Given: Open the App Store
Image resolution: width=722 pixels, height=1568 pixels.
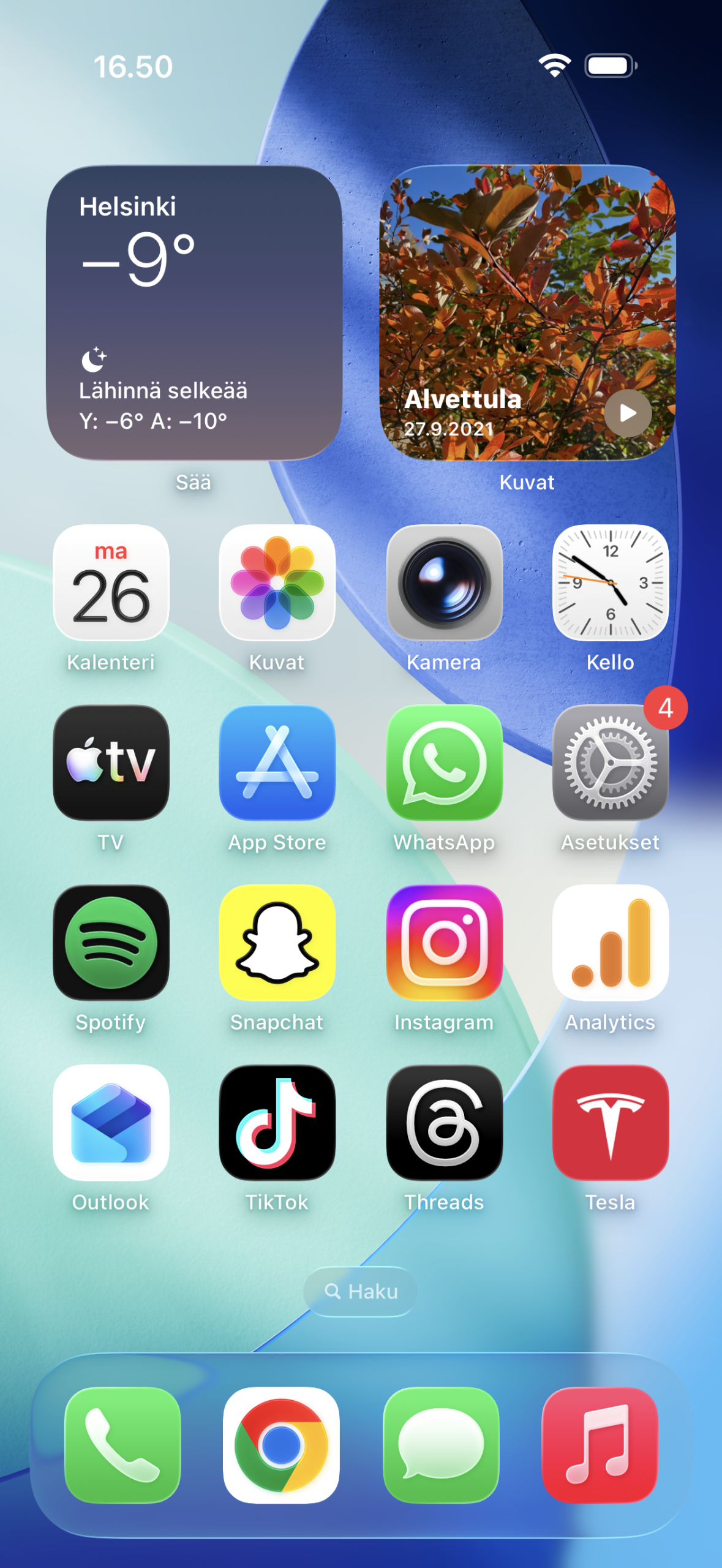Looking at the screenshot, I should pos(277,763).
